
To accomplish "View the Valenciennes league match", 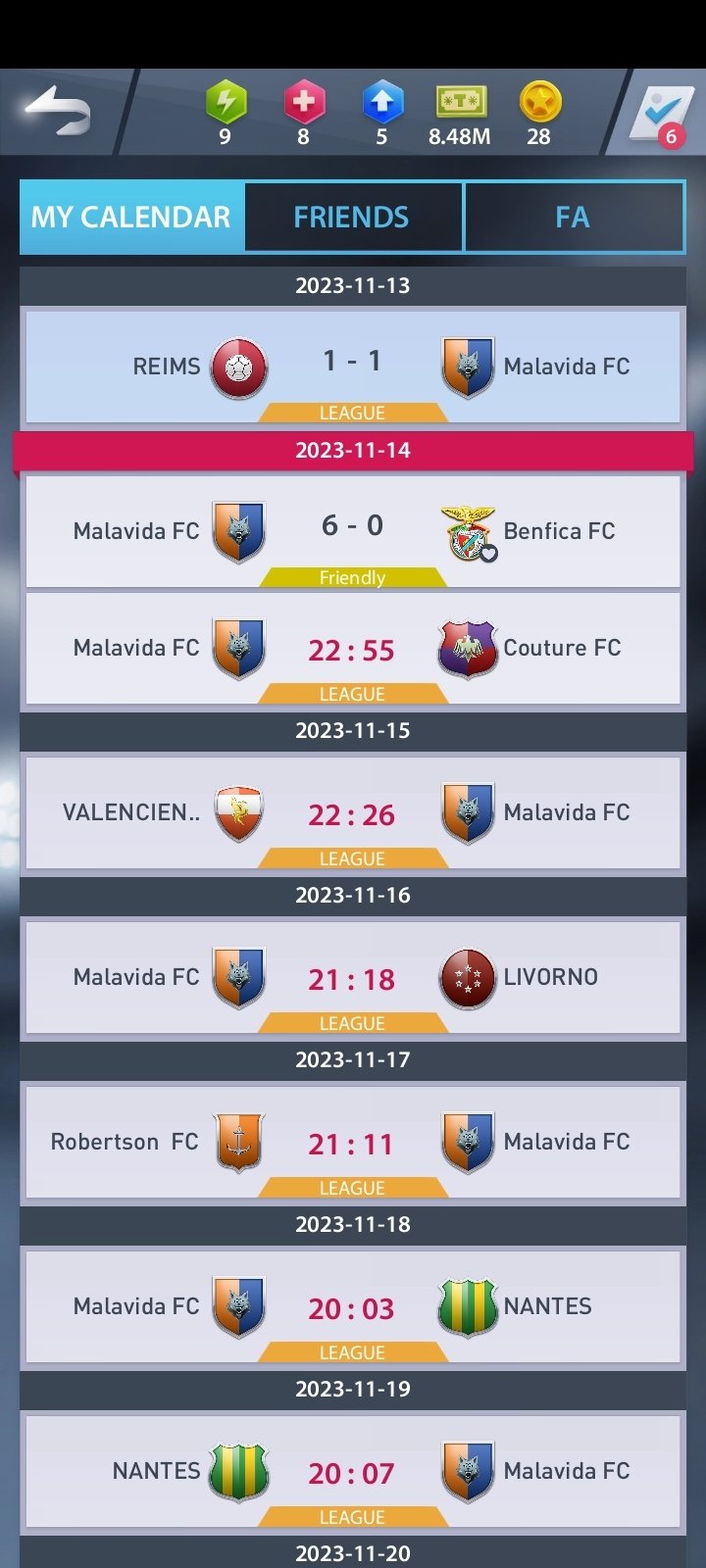I will (352, 812).
